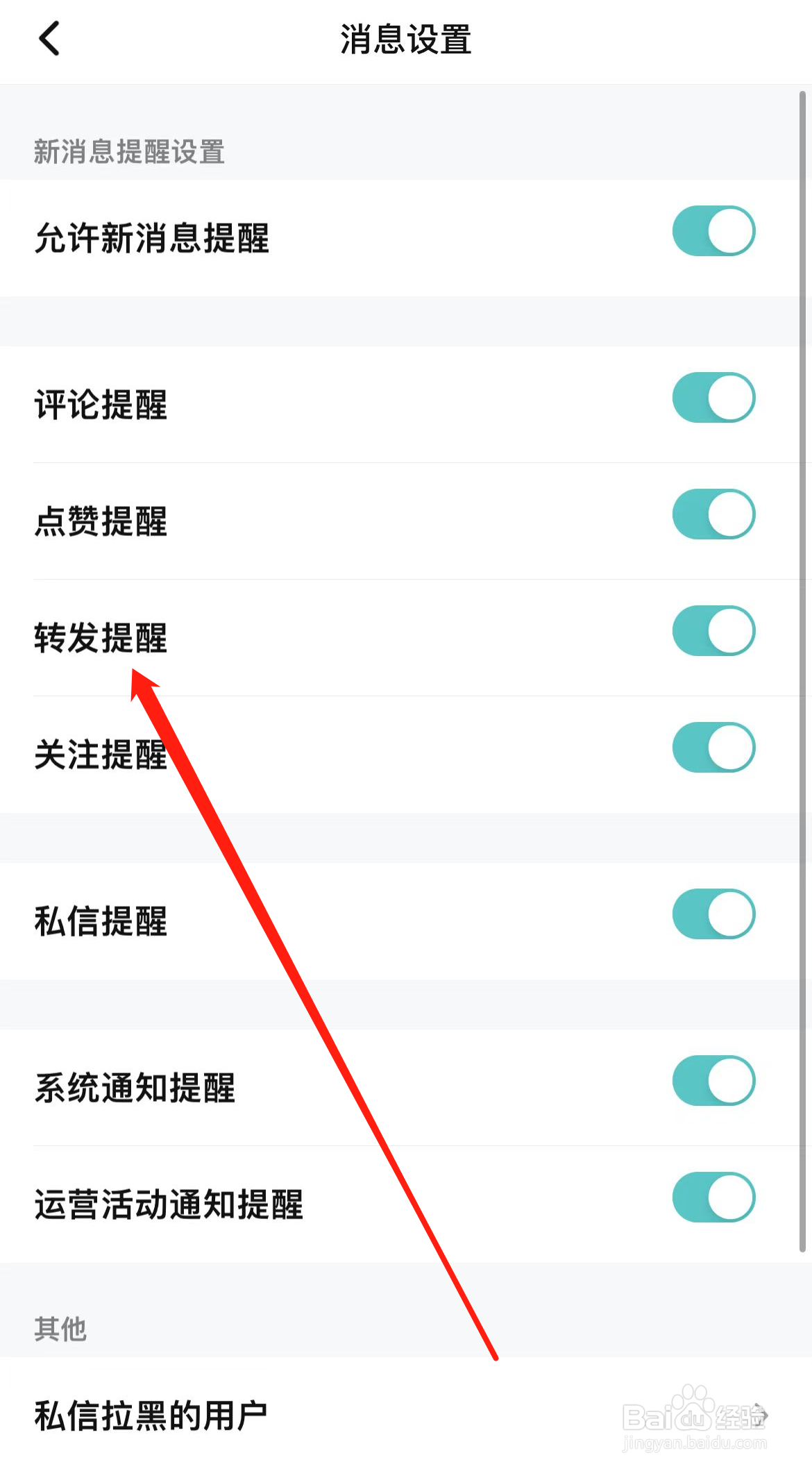Turn off 私信提醒 private message alerts
812x1471 pixels.
click(713, 914)
